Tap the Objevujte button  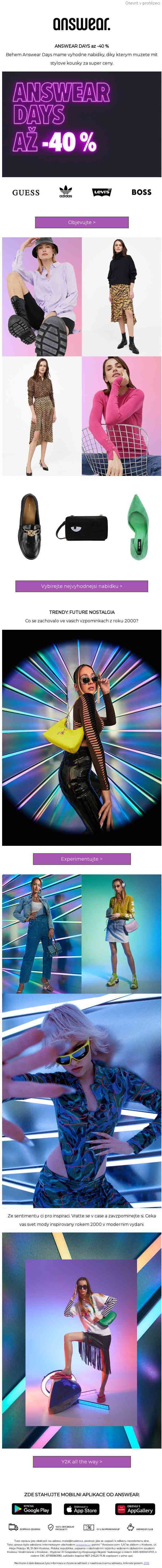point(81,222)
